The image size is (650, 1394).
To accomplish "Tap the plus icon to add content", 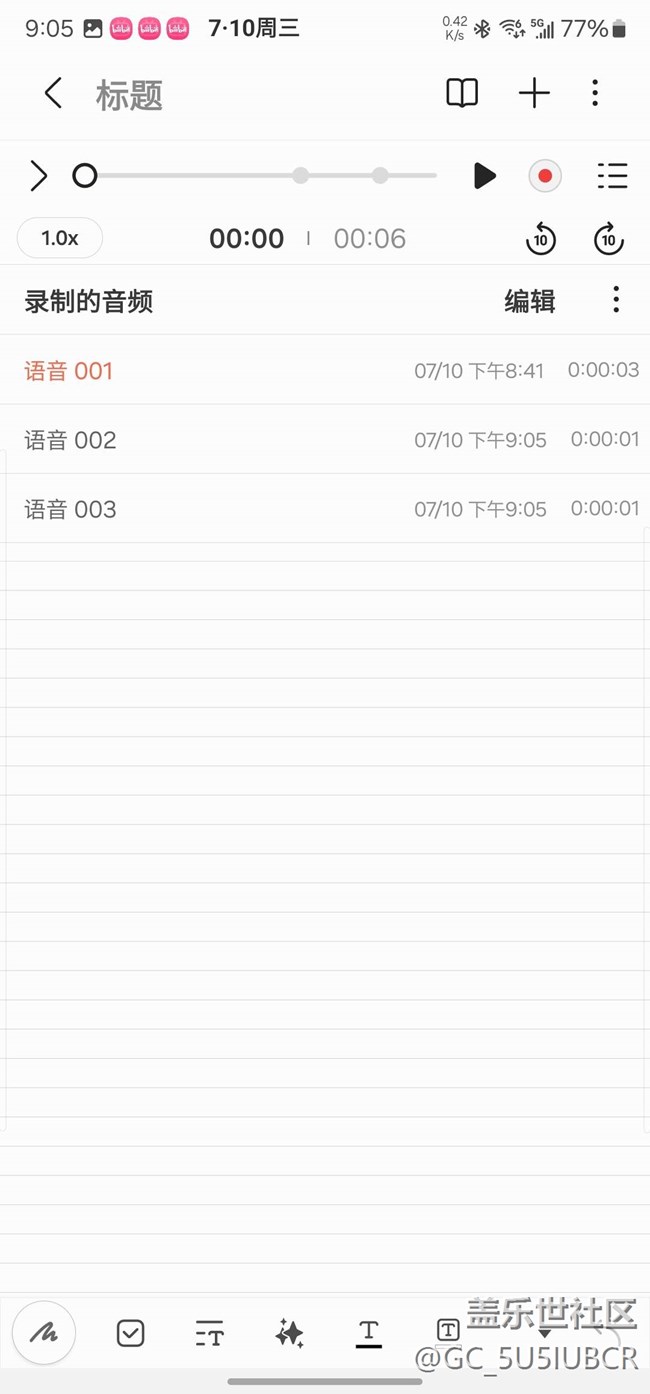I will (x=534, y=93).
